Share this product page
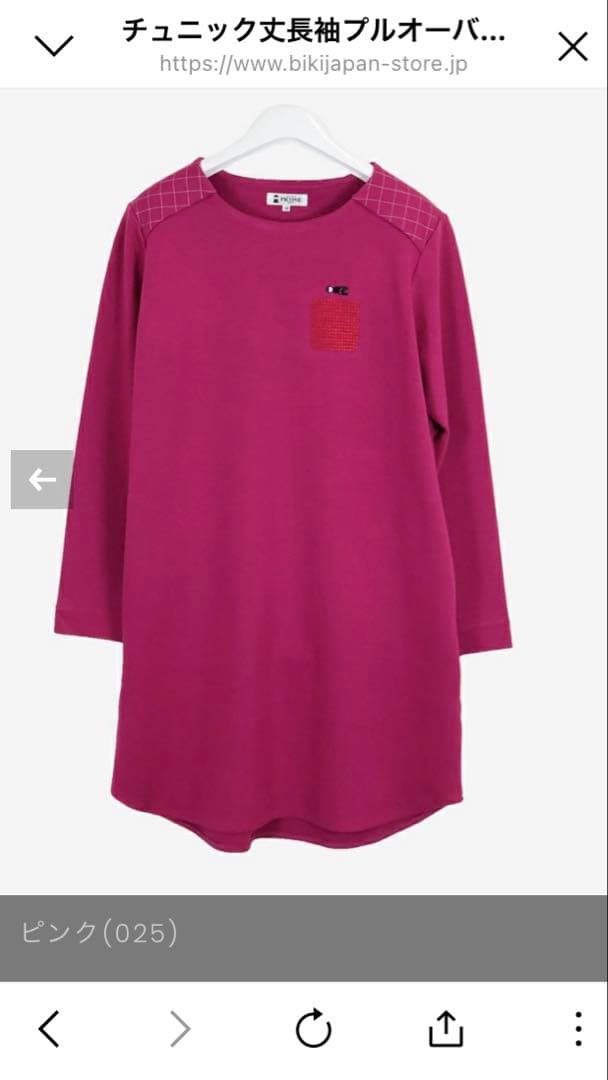This screenshot has height=1080, width=608. tap(446, 1028)
